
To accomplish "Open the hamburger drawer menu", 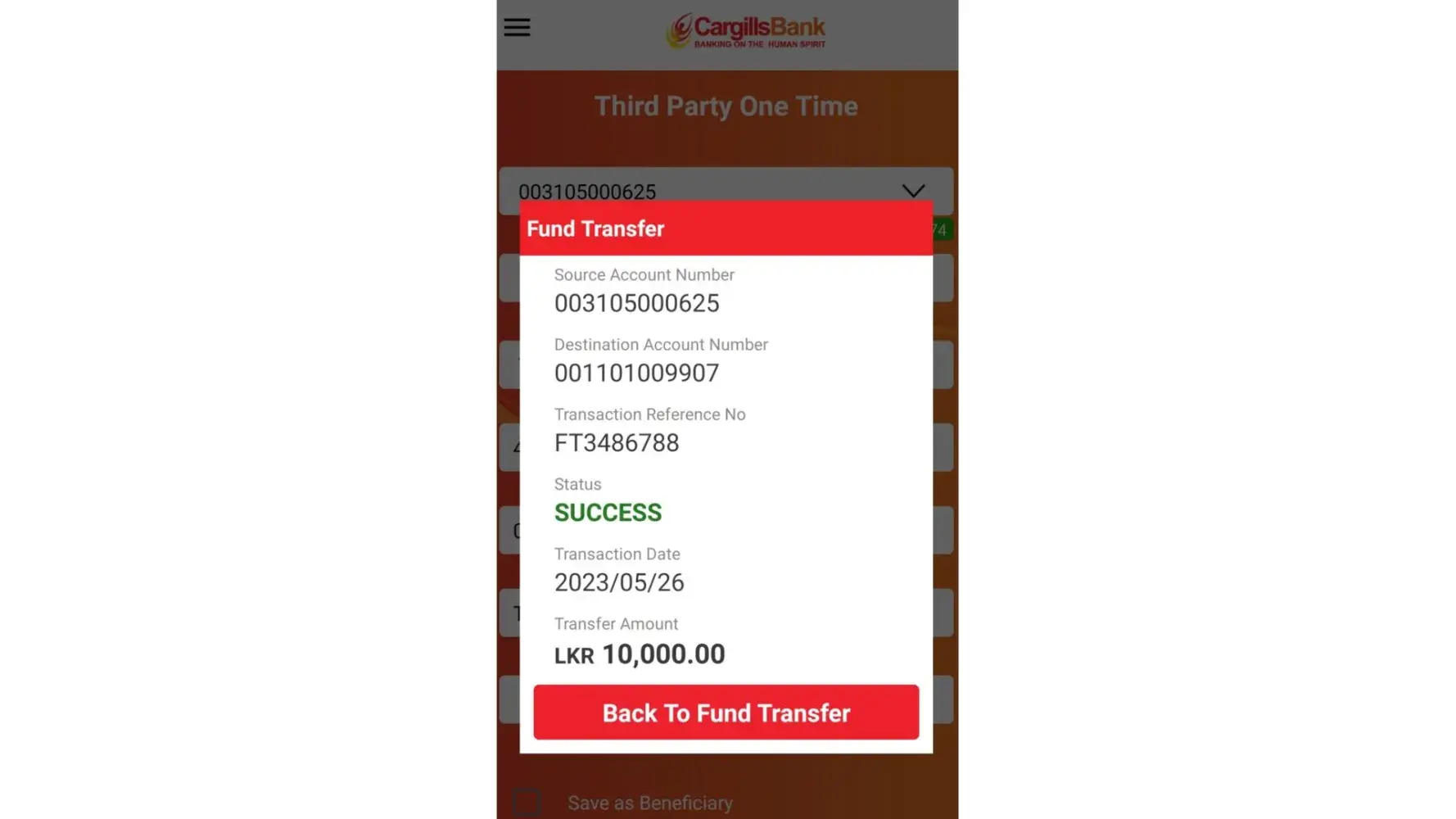I will (x=517, y=28).
